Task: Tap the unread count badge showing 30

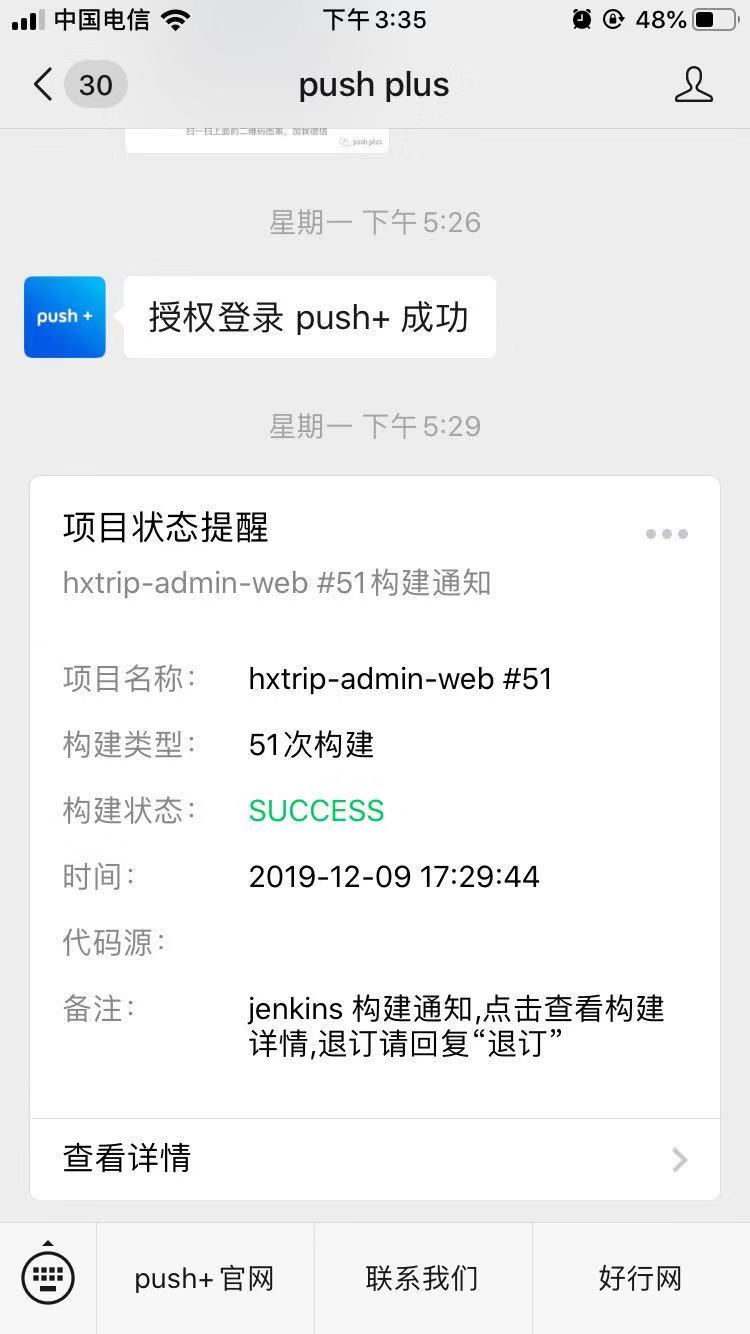Action: pyautogui.click(x=95, y=85)
